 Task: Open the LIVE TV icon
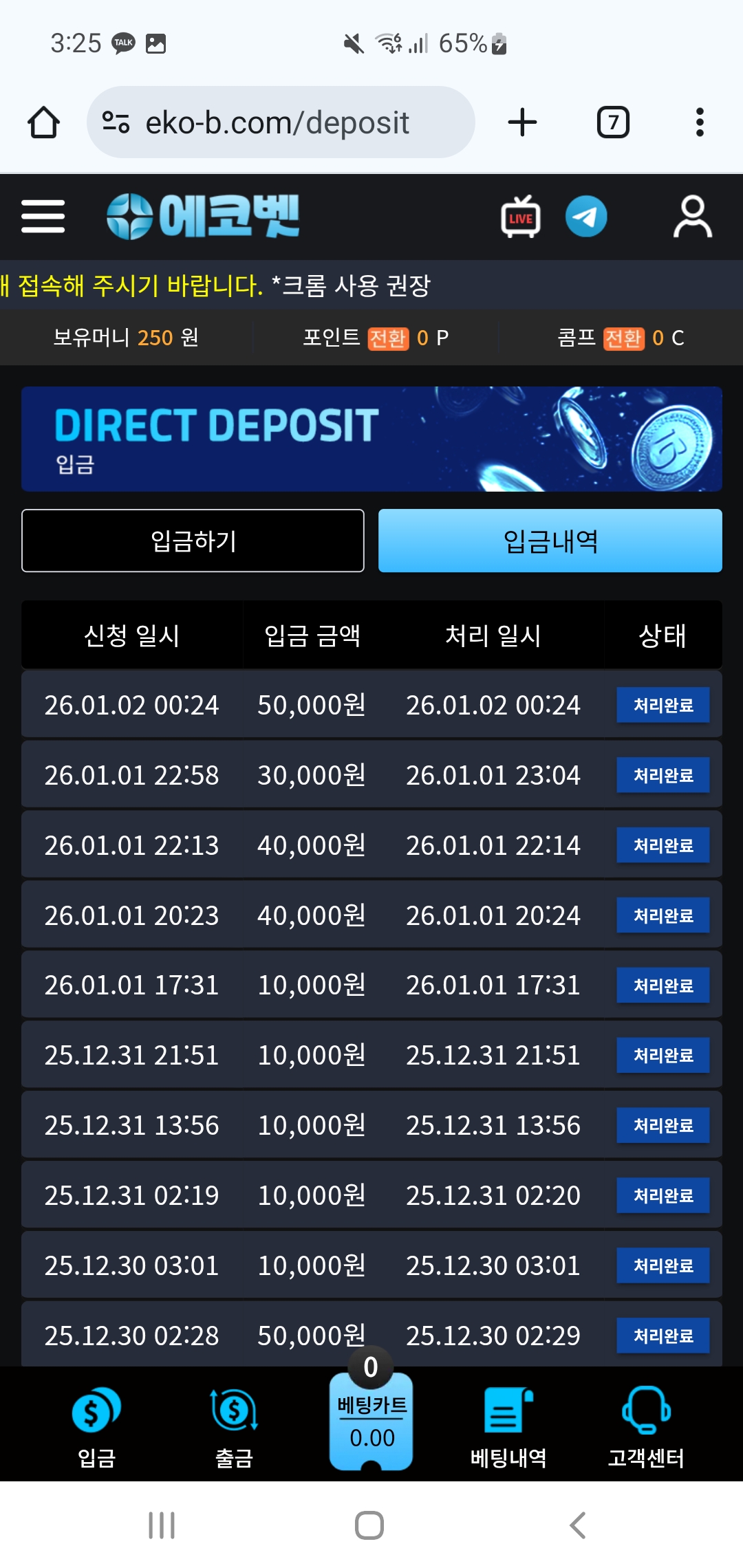tap(520, 217)
